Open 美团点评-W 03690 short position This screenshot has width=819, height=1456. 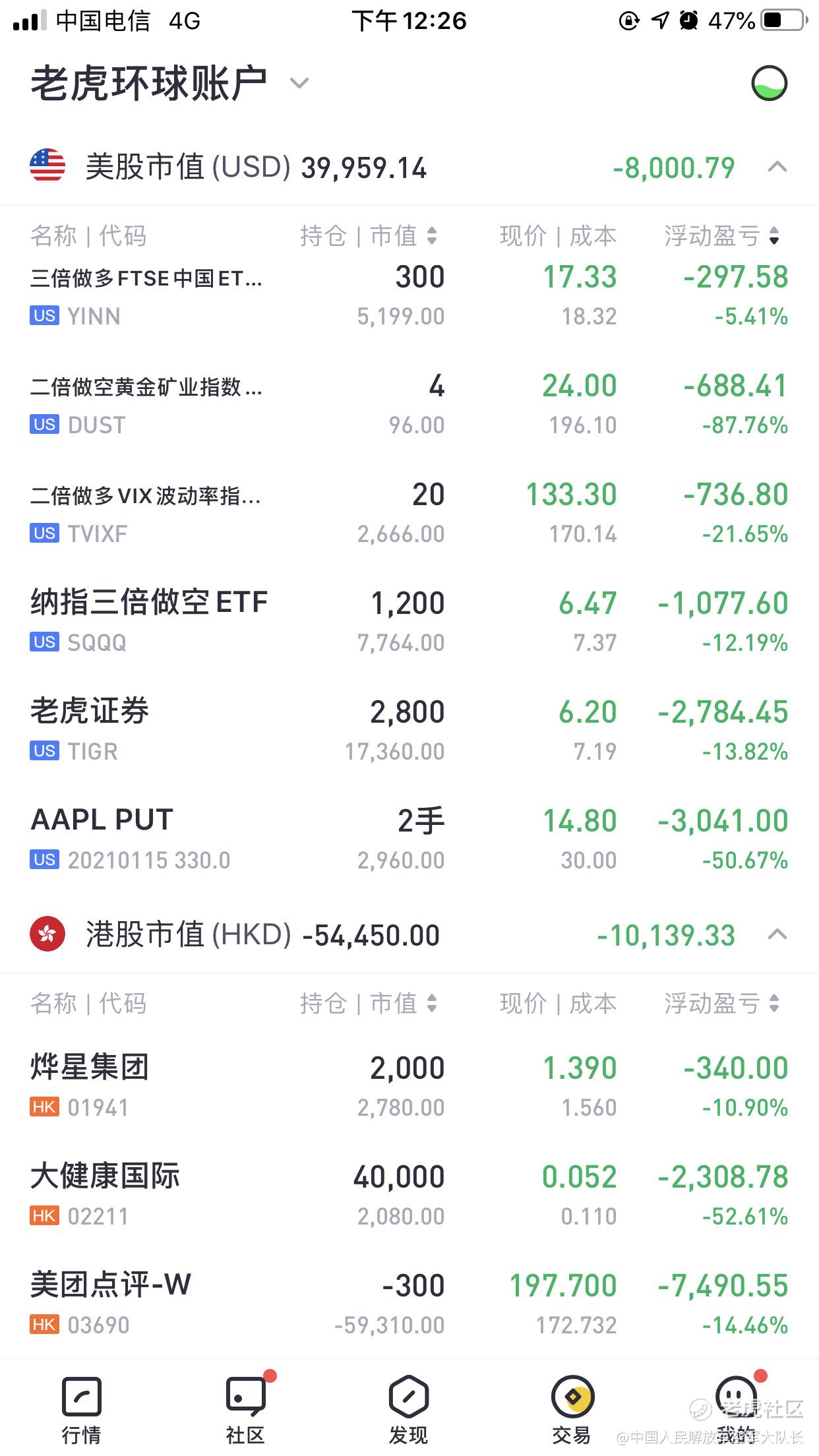409,1305
